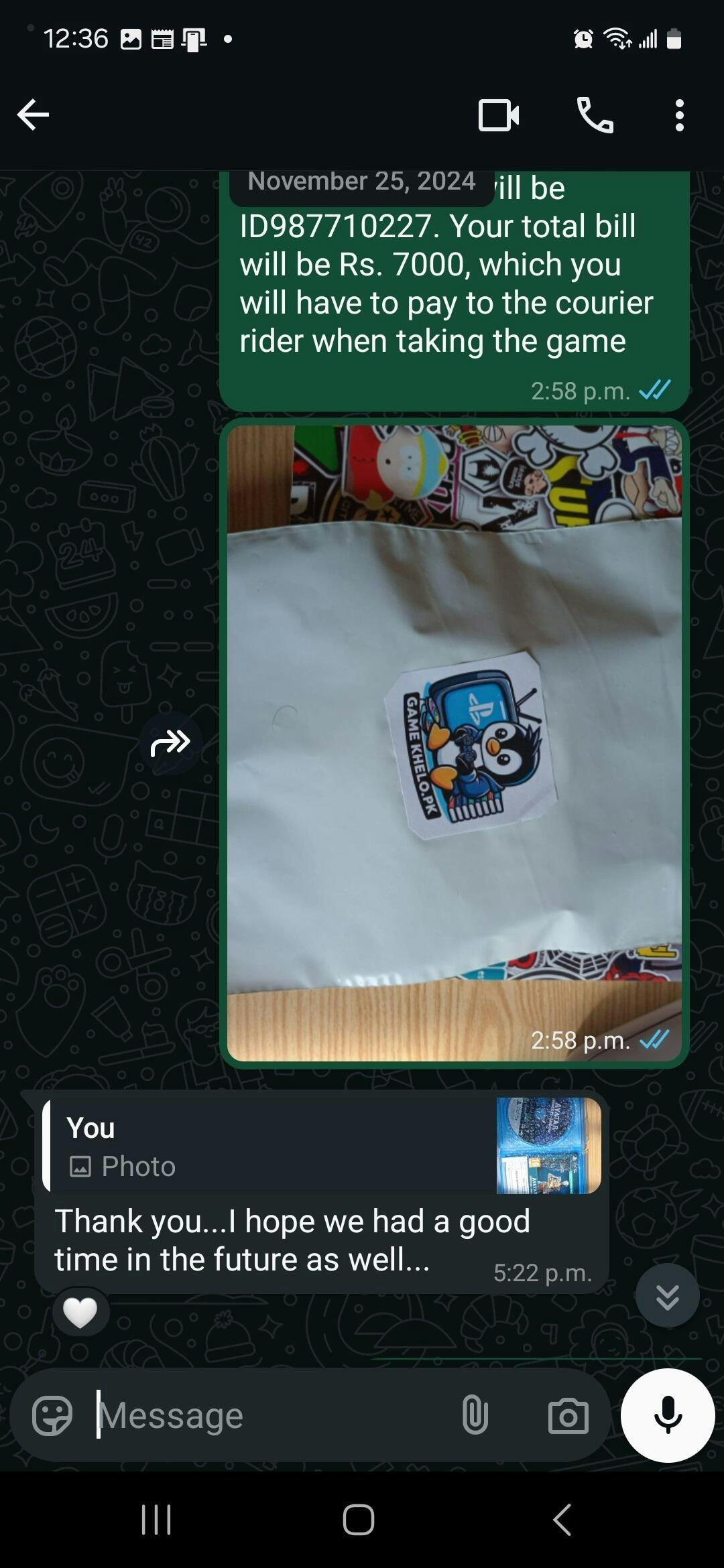This screenshot has width=724, height=1568.
Task: Go back to the chat list
Action: [33, 115]
